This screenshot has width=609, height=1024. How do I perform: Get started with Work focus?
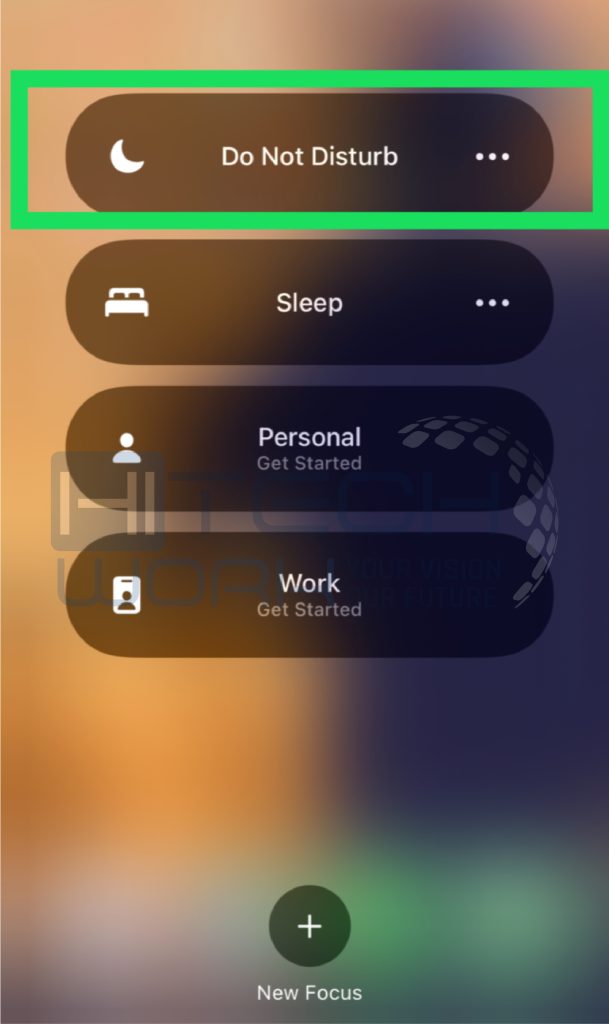coord(309,594)
